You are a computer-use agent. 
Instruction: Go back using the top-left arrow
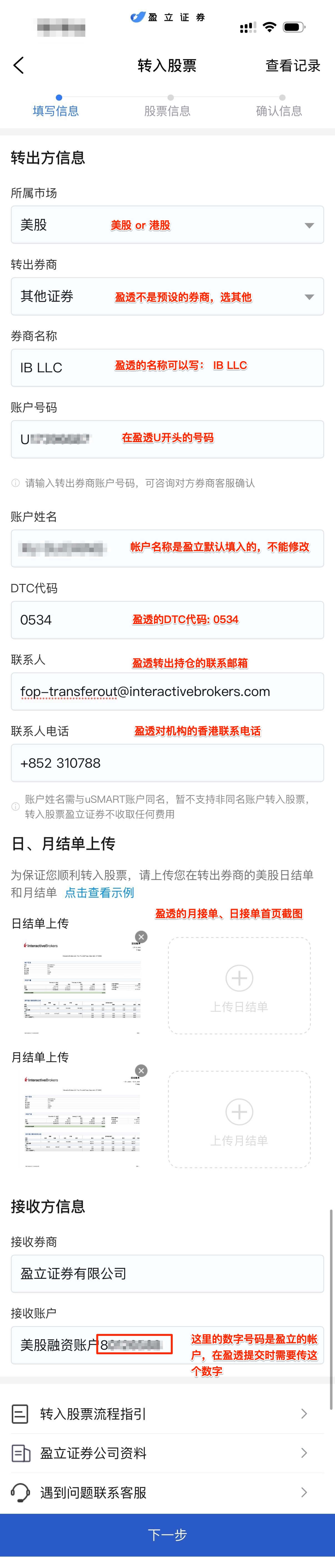pos(19,65)
